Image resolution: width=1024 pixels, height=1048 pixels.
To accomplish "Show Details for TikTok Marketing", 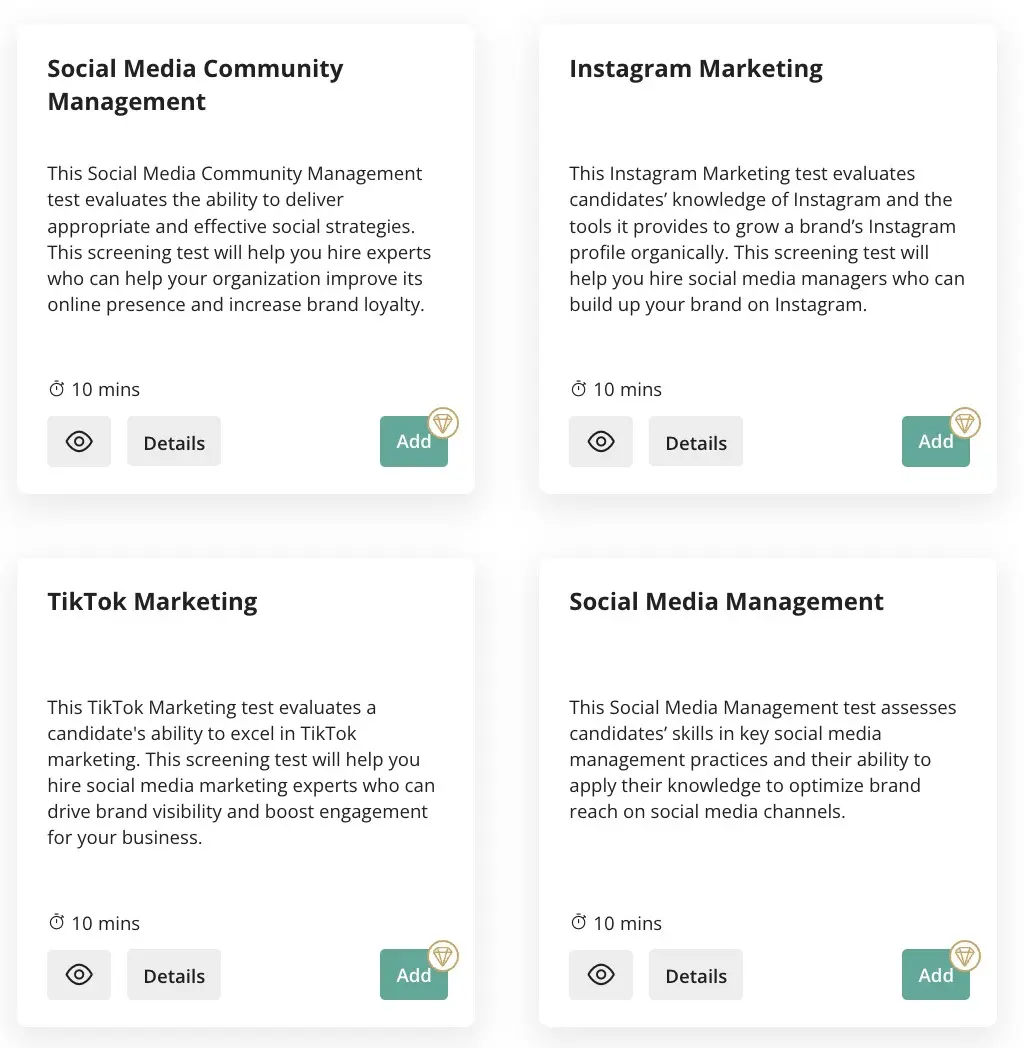I will 174,975.
